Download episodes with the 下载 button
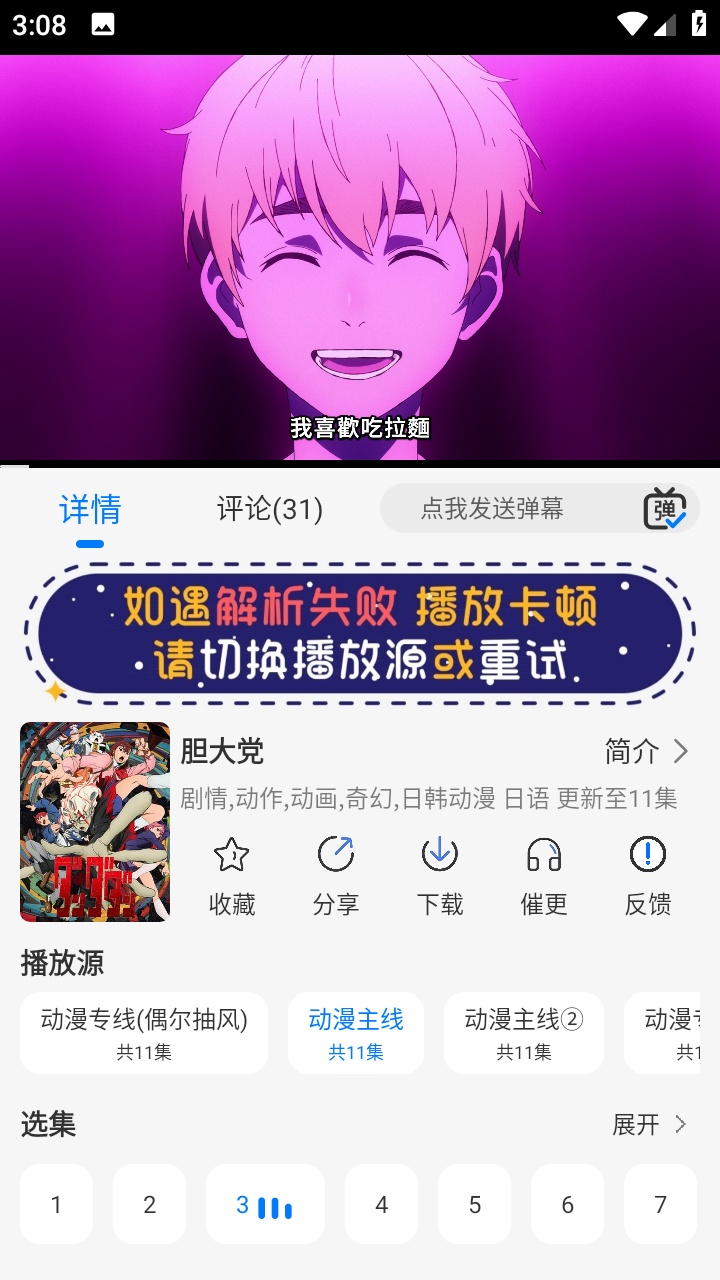Image resolution: width=720 pixels, height=1280 pixels. (x=440, y=876)
